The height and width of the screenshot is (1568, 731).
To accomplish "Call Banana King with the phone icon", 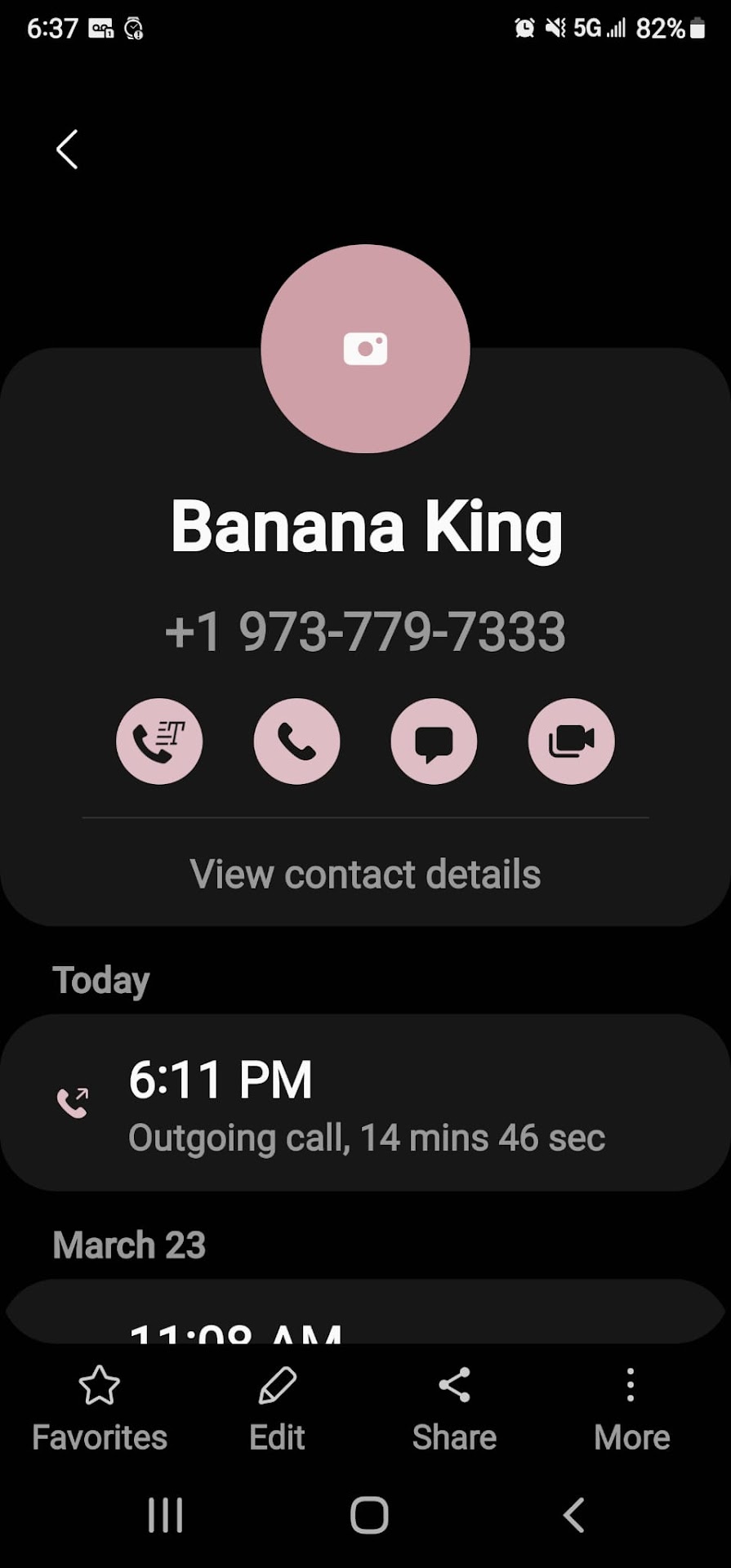I will tap(296, 742).
